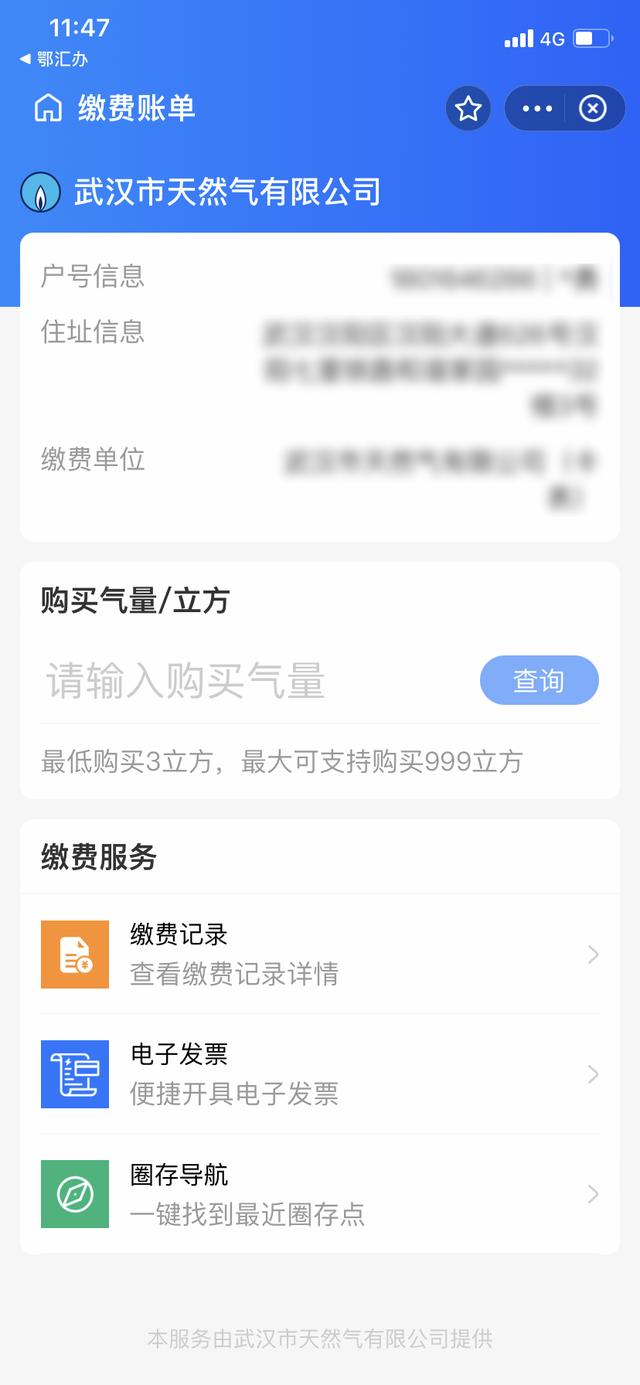Return to 鄂汇办 app via back link
Image resolution: width=640 pixels, height=1385 pixels.
54,59
